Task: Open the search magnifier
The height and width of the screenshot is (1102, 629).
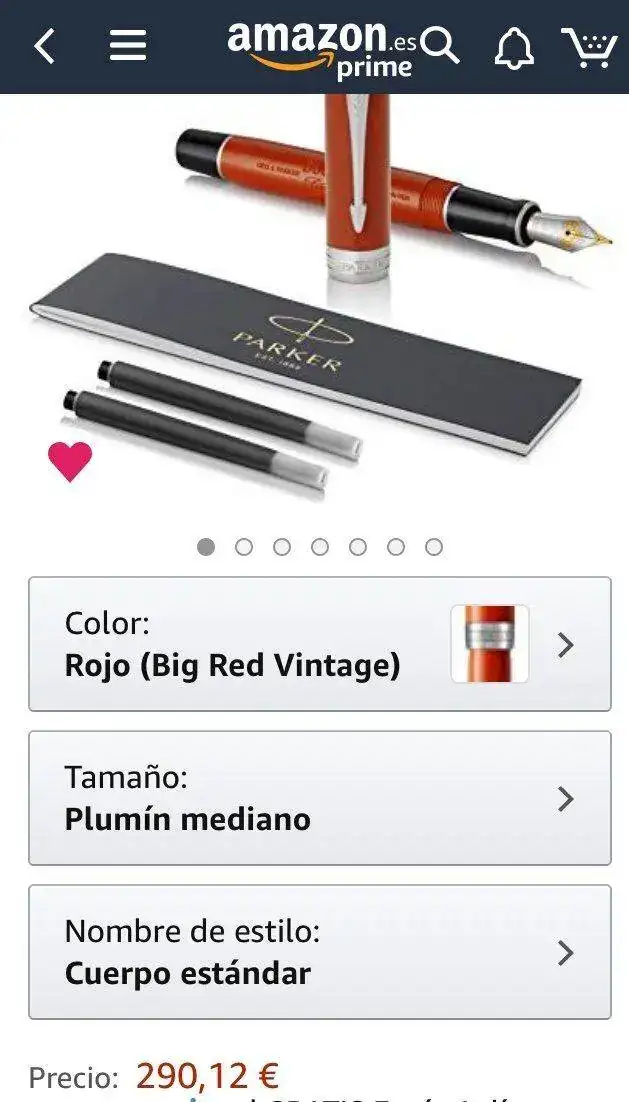Action: pyautogui.click(x=440, y=46)
